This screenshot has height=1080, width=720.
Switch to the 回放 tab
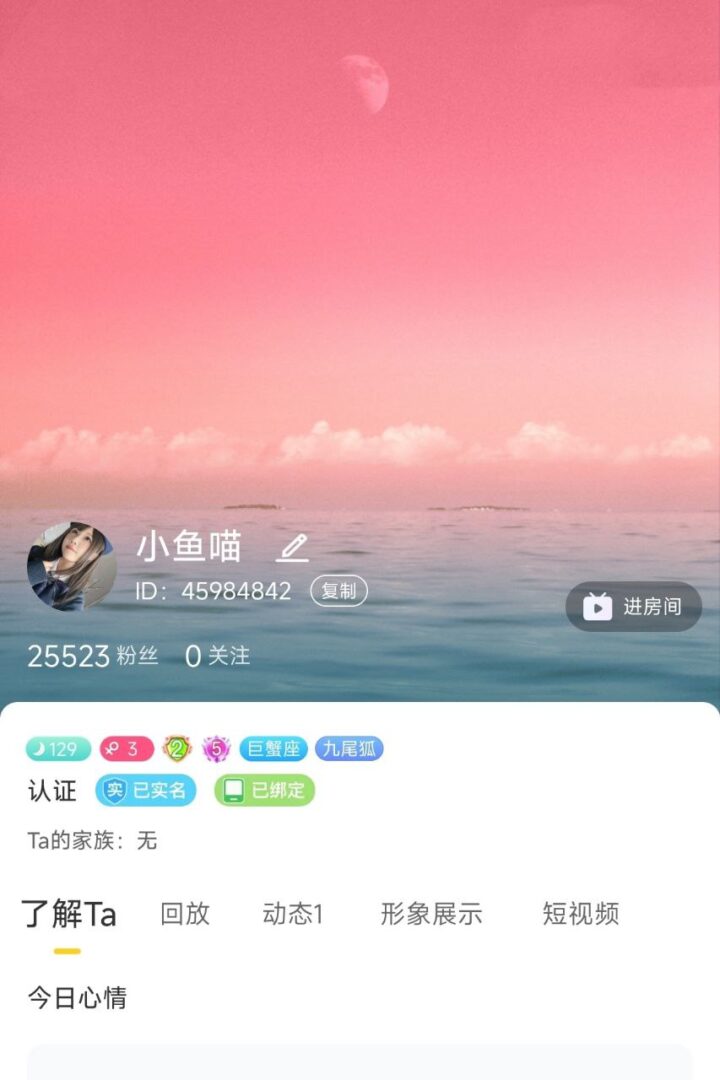pos(185,914)
